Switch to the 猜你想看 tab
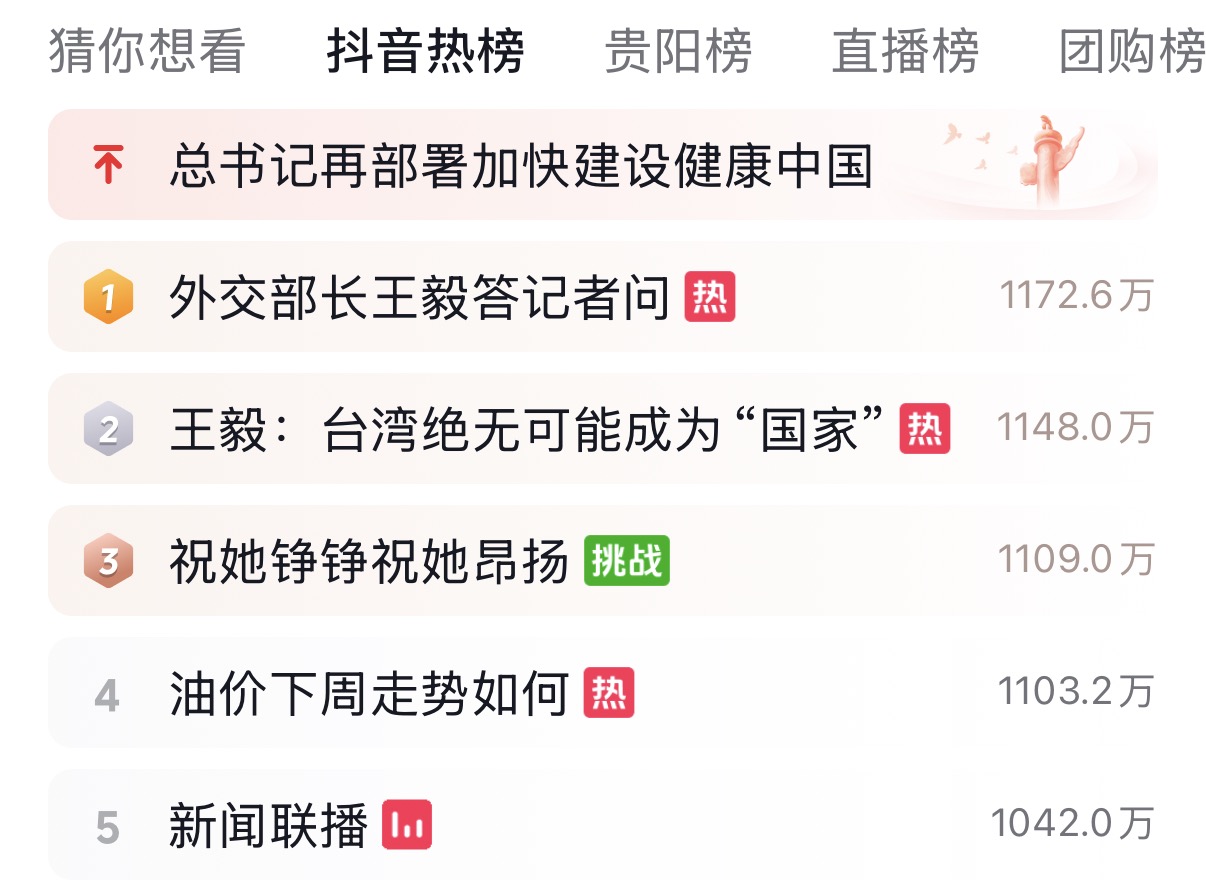 click(146, 52)
